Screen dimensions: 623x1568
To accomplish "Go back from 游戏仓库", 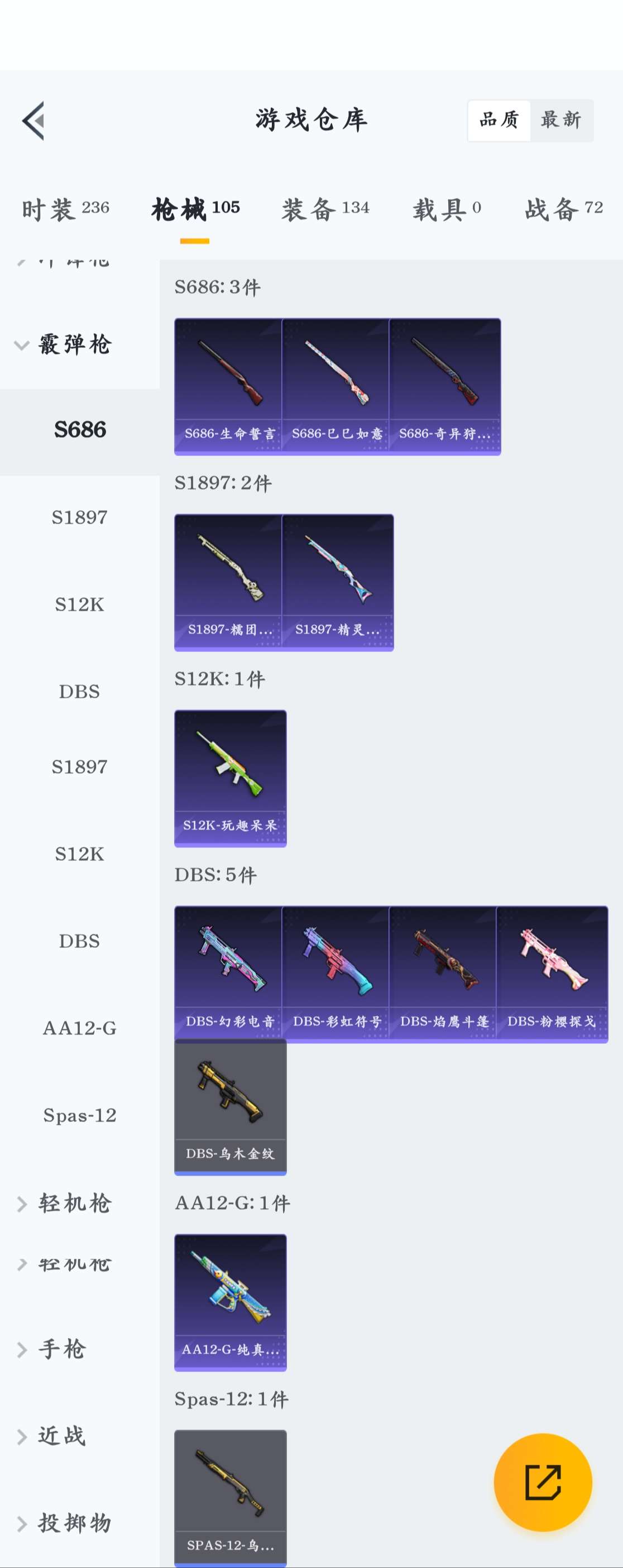I will (x=33, y=121).
